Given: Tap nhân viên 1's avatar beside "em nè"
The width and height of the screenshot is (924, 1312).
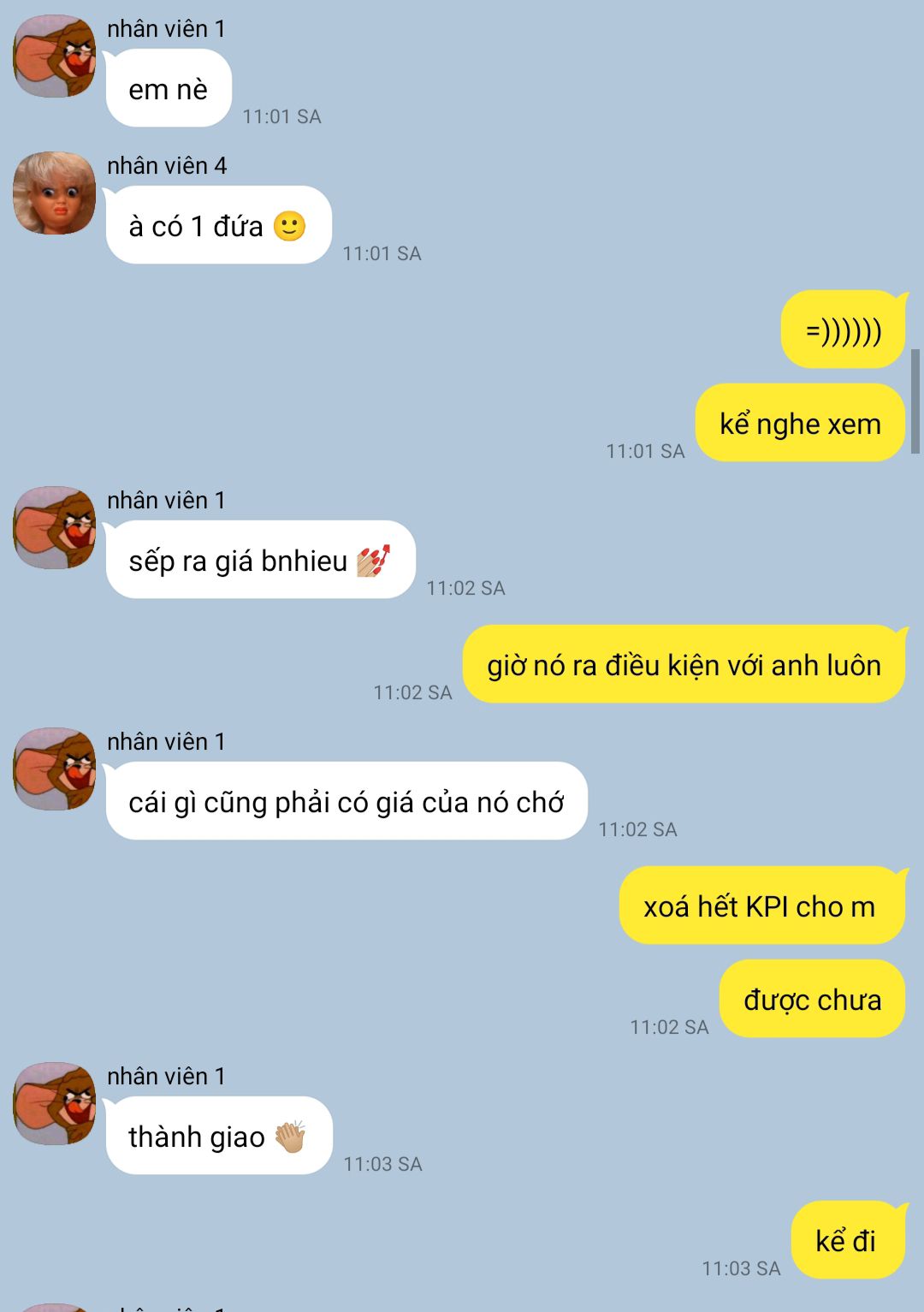Looking at the screenshot, I should click(54, 56).
